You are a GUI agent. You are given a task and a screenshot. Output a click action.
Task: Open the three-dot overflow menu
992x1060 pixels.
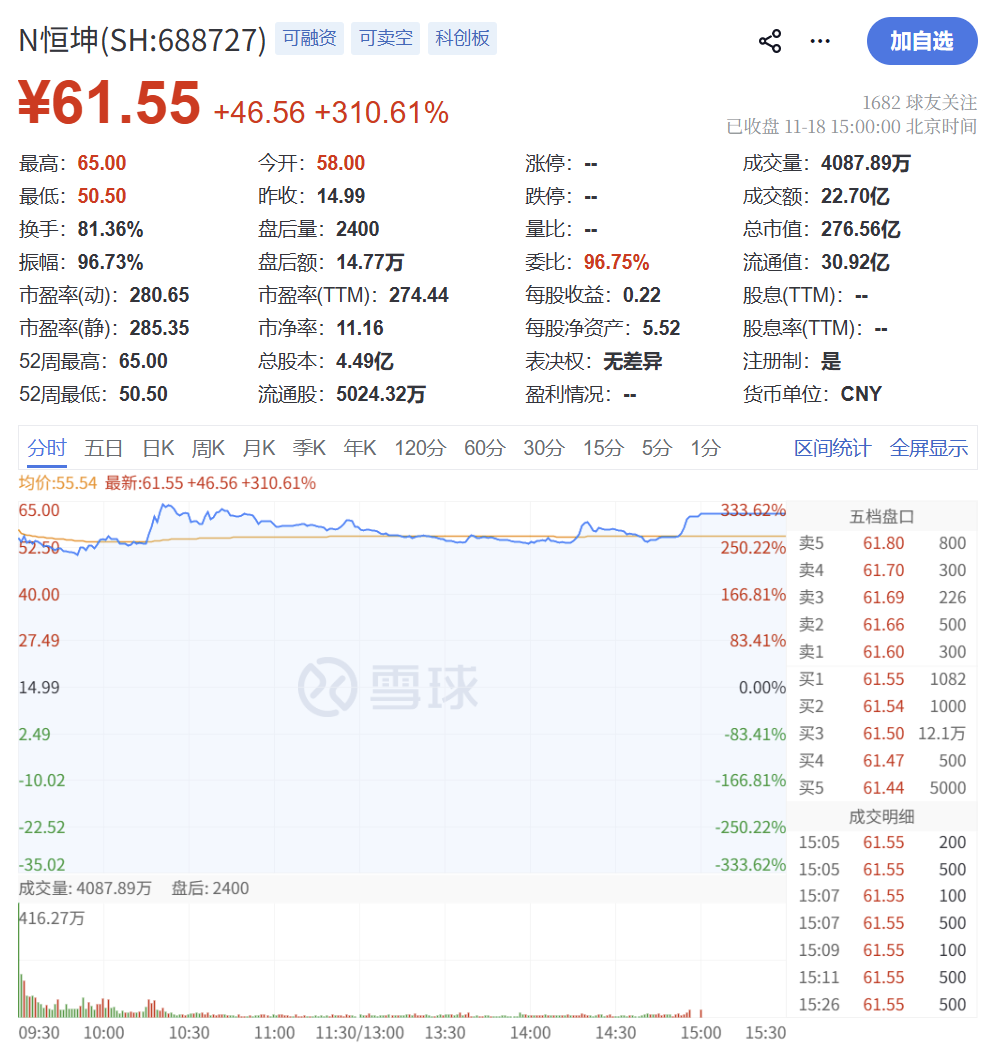click(820, 41)
